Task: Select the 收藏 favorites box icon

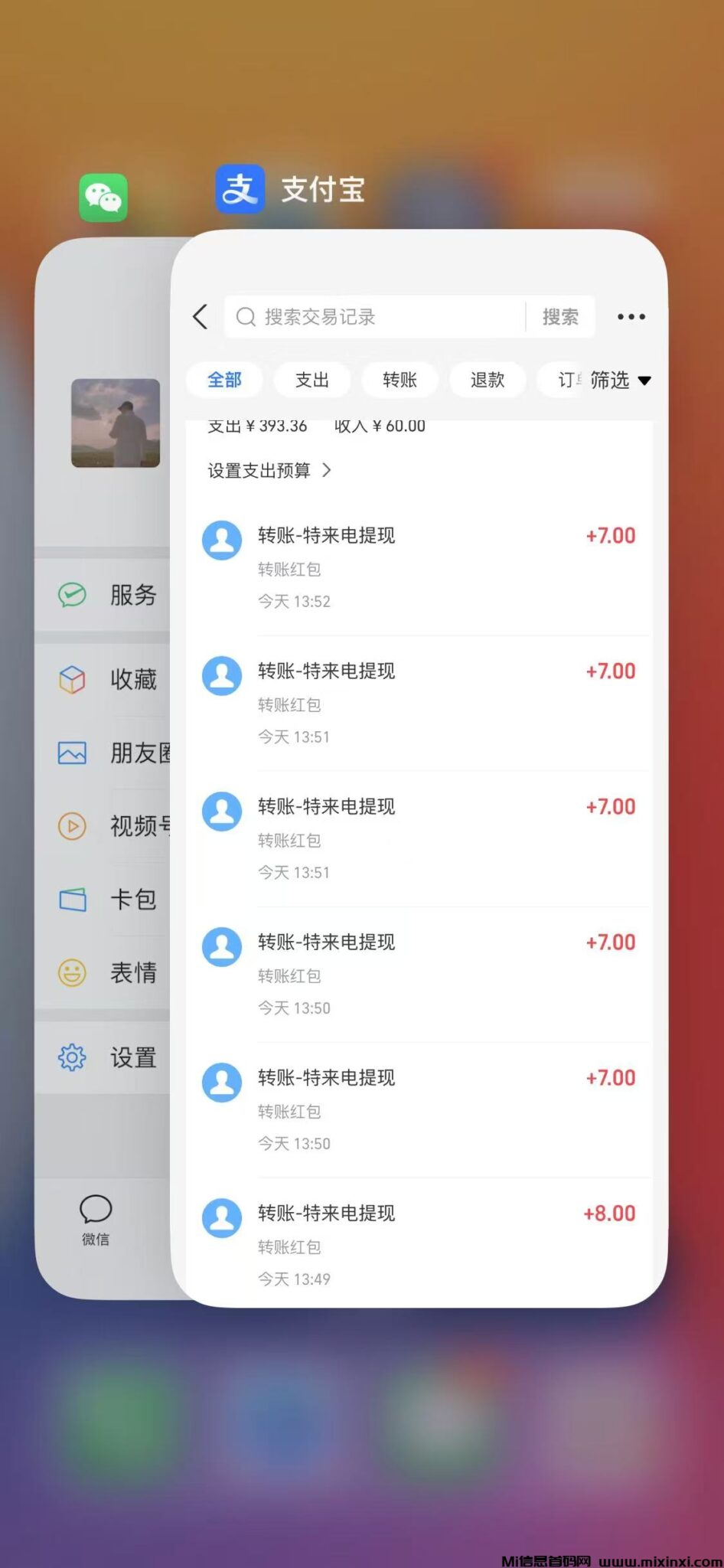Action: (x=70, y=679)
